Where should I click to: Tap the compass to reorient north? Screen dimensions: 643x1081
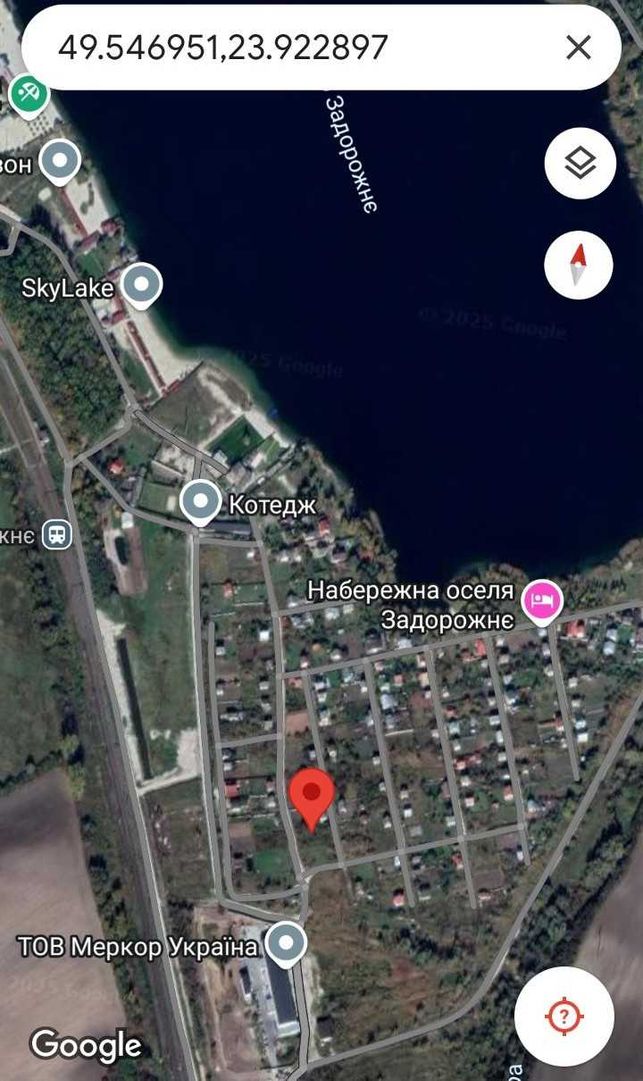click(578, 265)
